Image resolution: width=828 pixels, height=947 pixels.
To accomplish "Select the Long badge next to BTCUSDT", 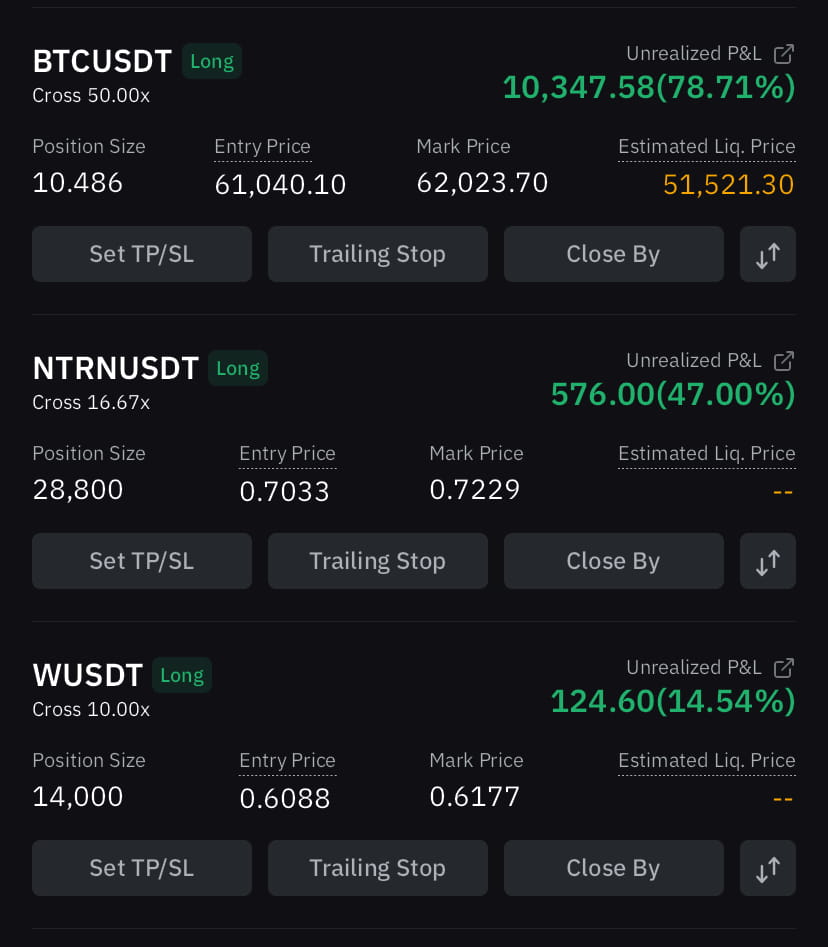I will click(x=212, y=61).
